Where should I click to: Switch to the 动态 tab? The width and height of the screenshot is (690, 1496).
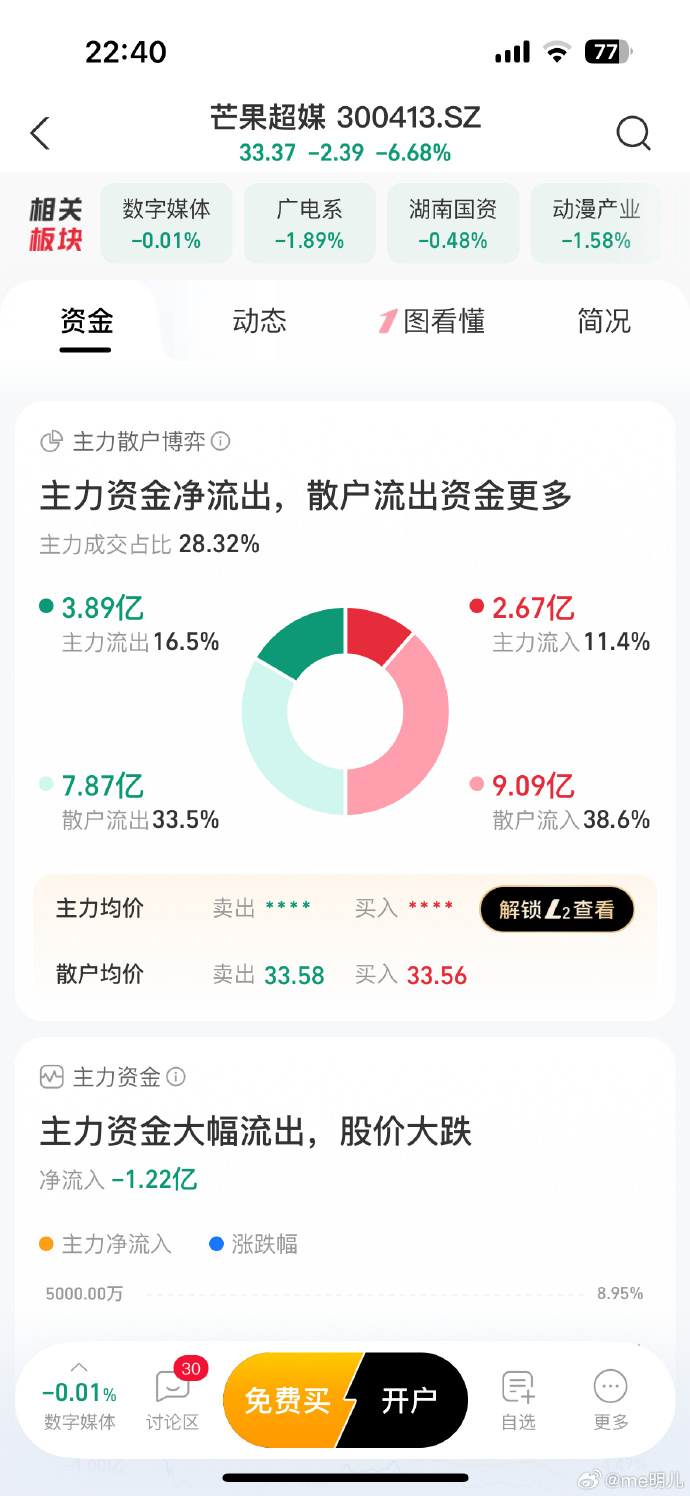(x=259, y=321)
